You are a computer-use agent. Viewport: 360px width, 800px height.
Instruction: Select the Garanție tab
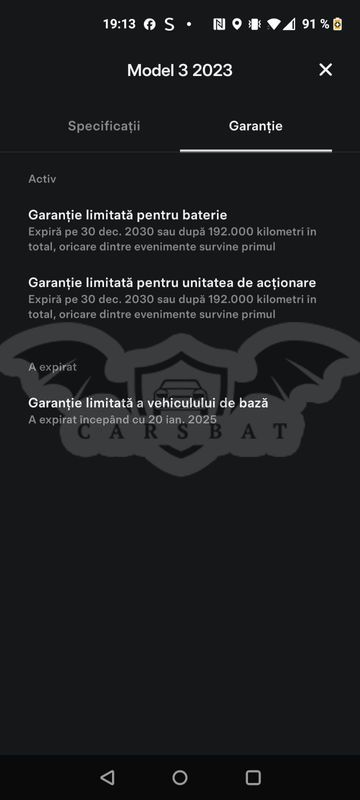click(255, 126)
